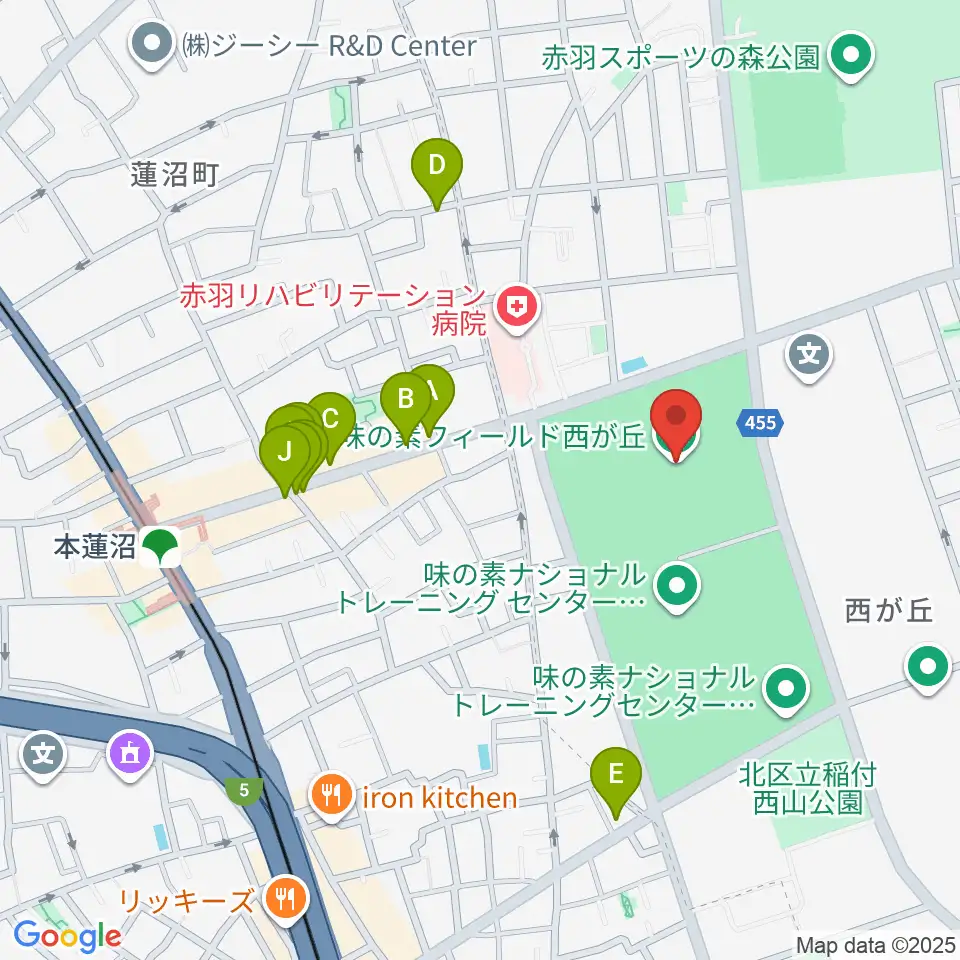Open the 赤羽スポーツの森公園 park pin
960x960 pixels.
pyautogui.click(x=852, y=57)
